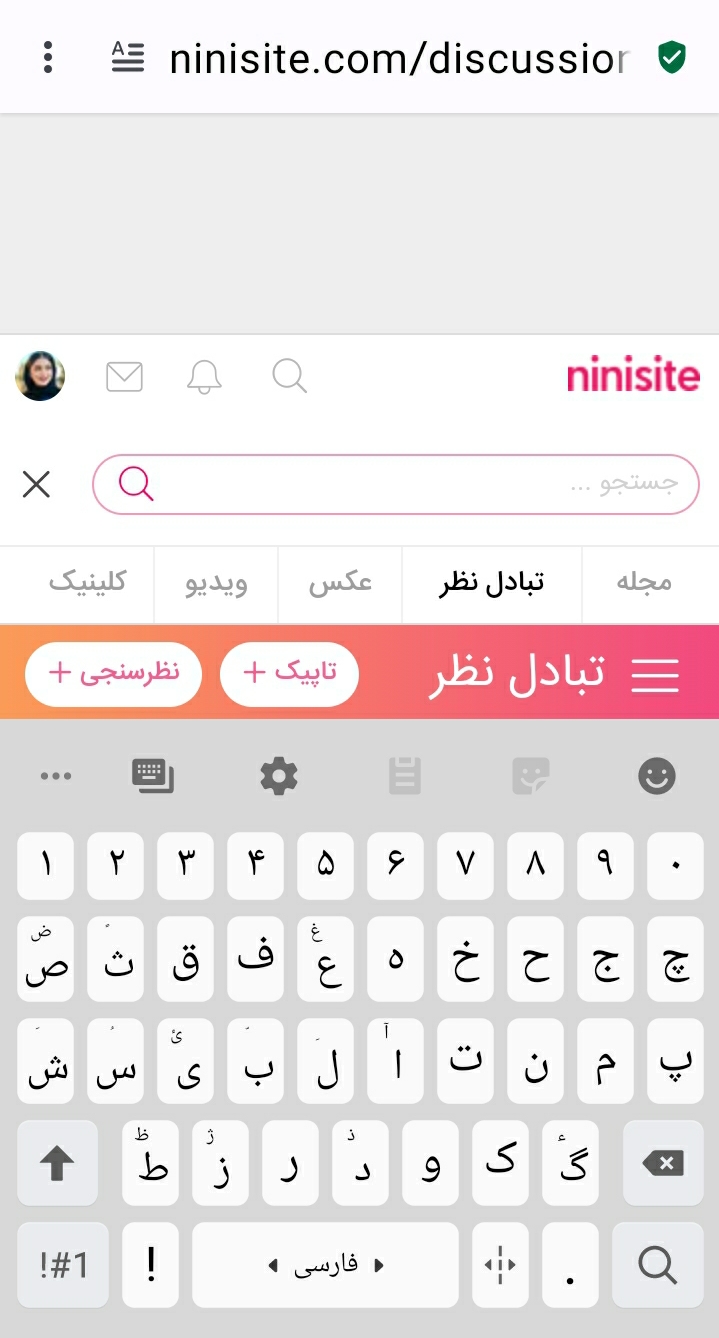Open the emoji smiley on the keyboard
This screenshot has width=719, height=1338.
(x=657, y=776)
